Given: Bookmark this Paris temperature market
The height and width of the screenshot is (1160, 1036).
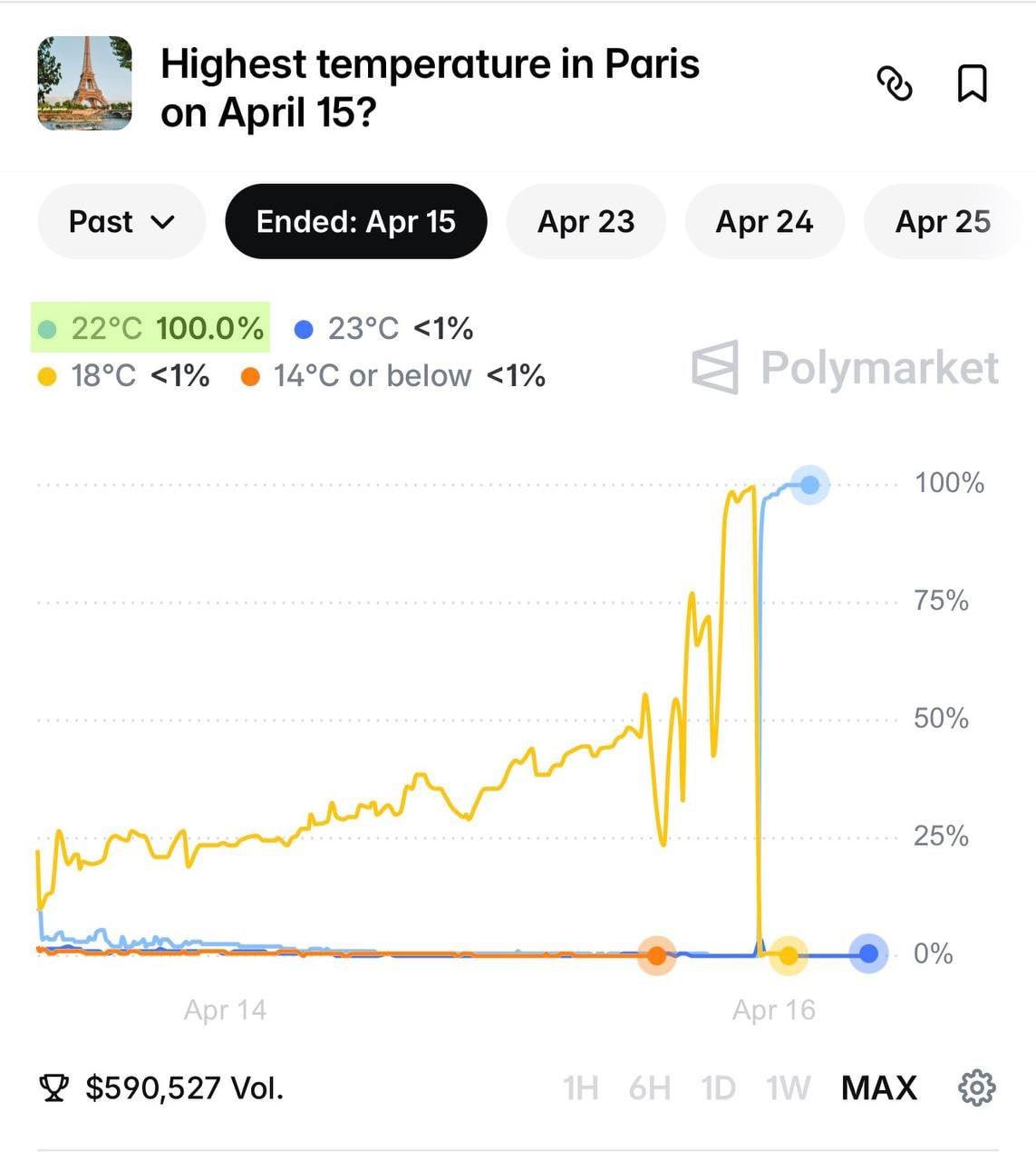Looking at the screenshot, I should pos(972,84).
